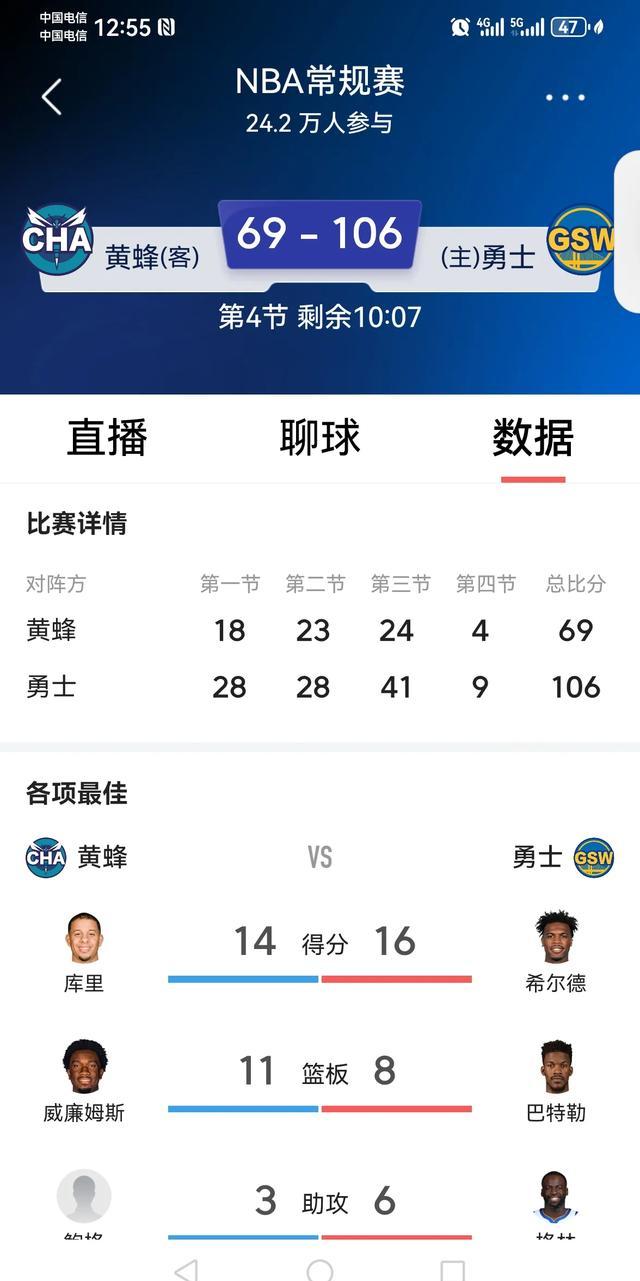Go back using the top-left arrow
This screenshot has height=1281, width=640.
pyautogui.click(x=52, y=98)
